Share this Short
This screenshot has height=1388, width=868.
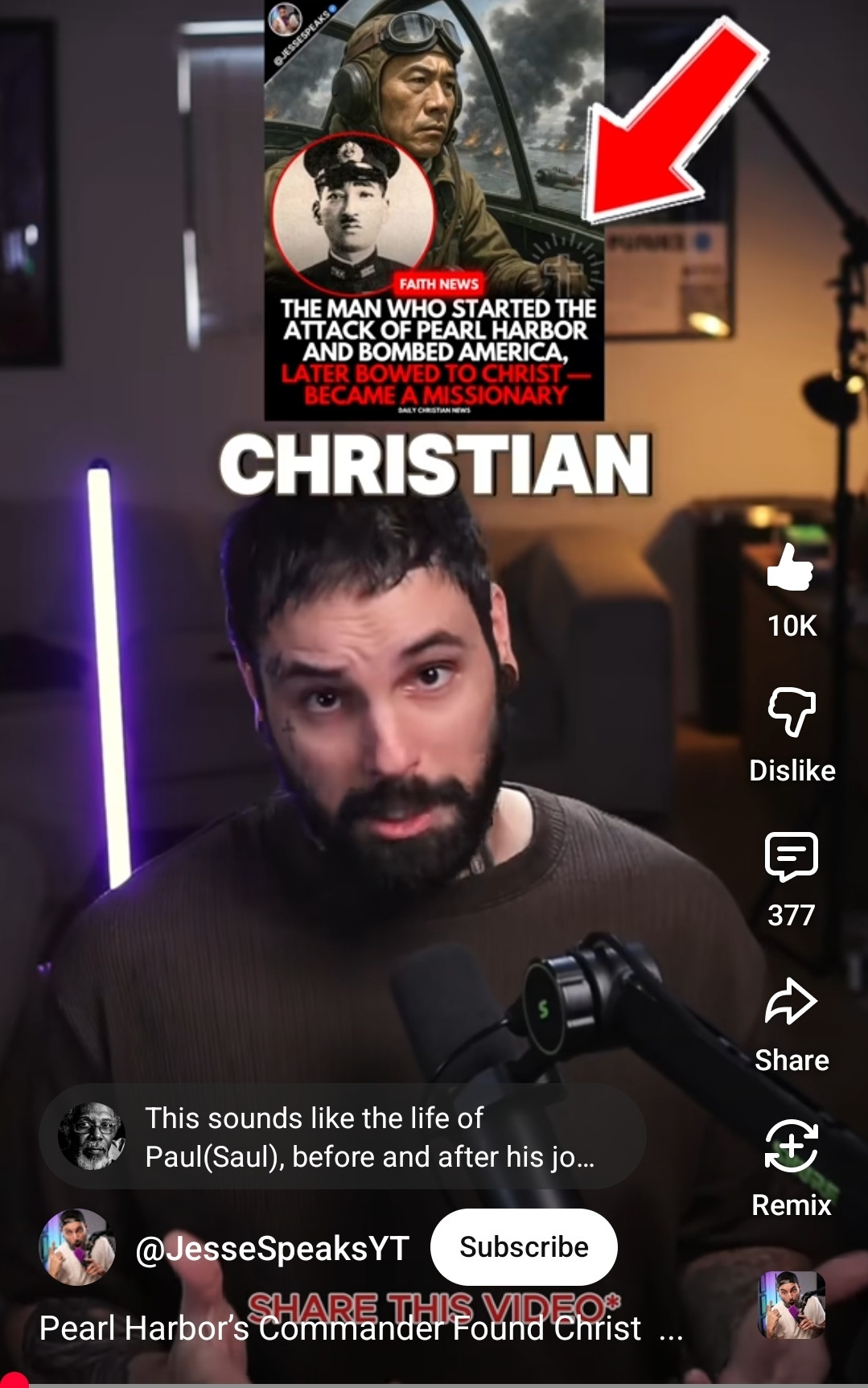(791, 1003)
